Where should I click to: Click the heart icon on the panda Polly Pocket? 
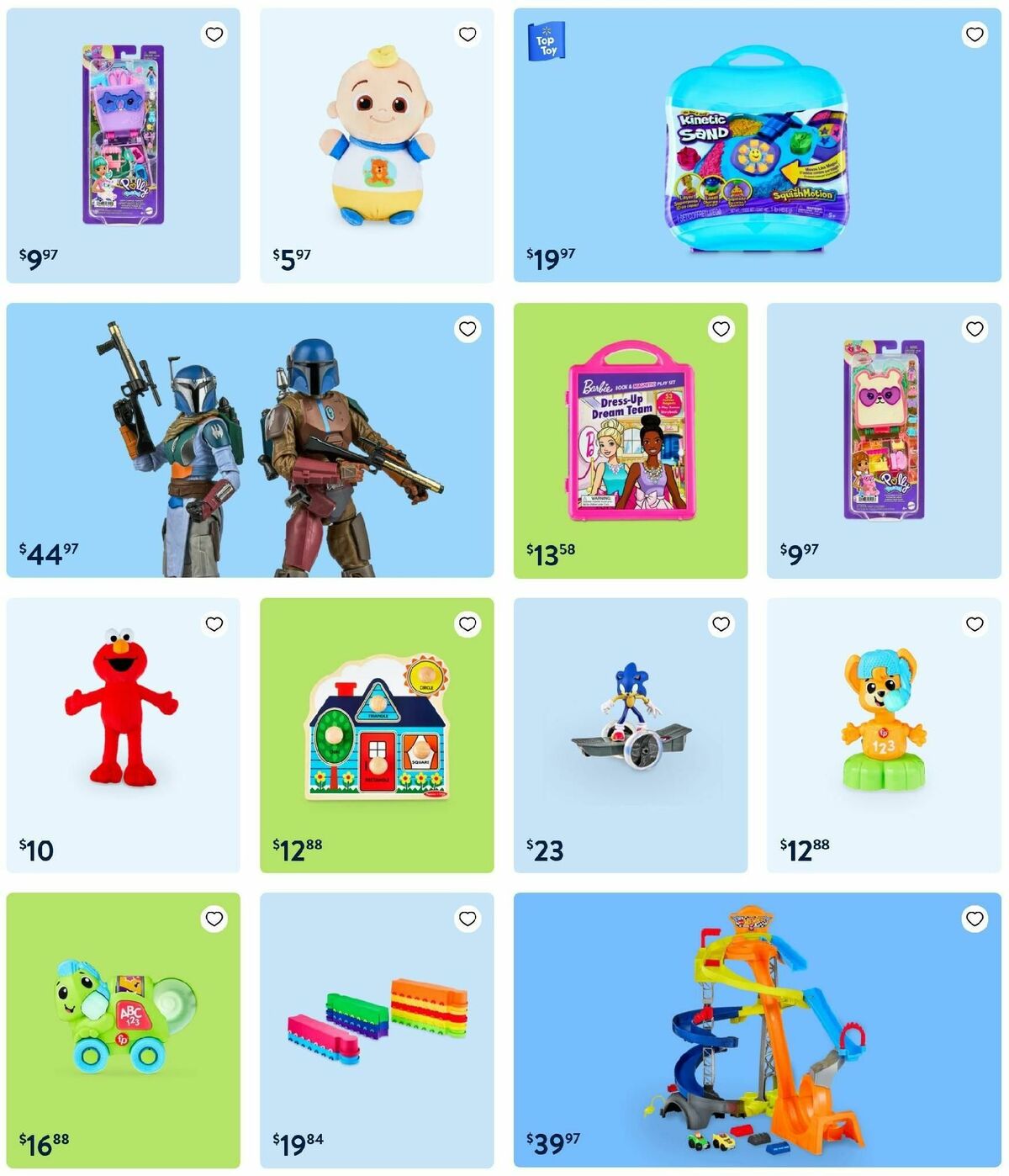pos(976,331)
